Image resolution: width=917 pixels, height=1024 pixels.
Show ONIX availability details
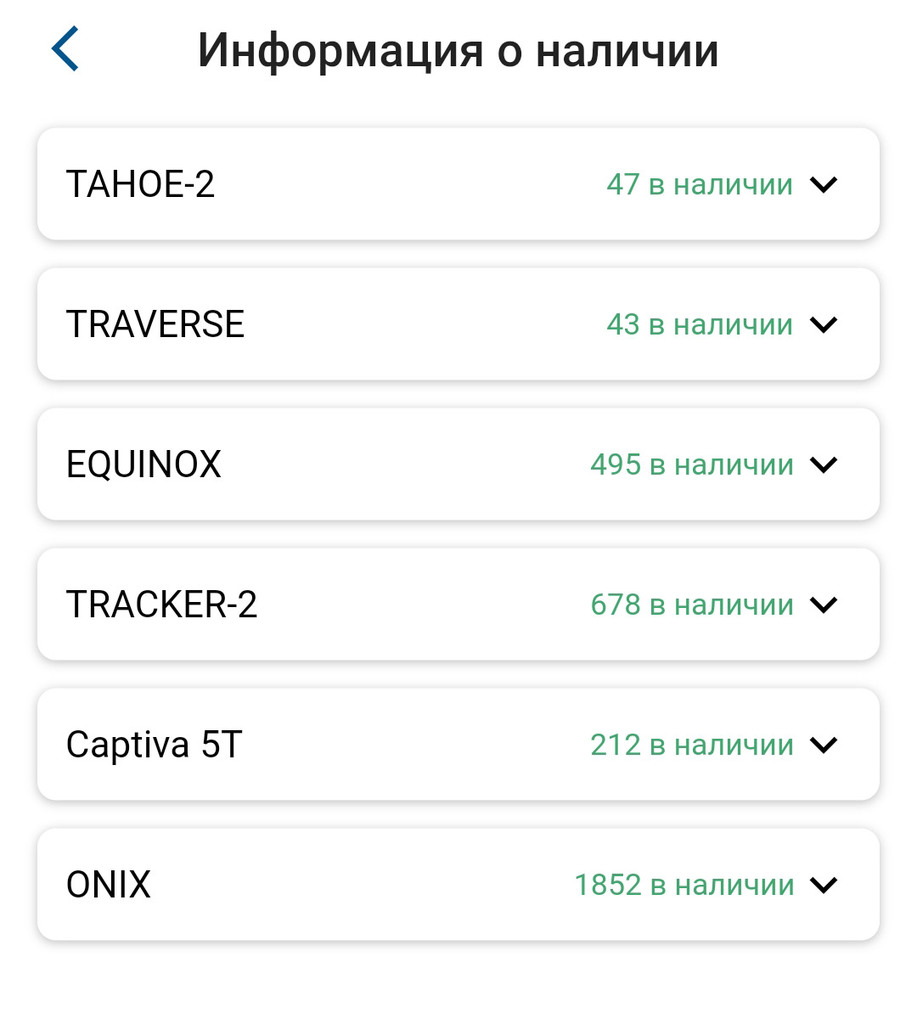(822, 885)
